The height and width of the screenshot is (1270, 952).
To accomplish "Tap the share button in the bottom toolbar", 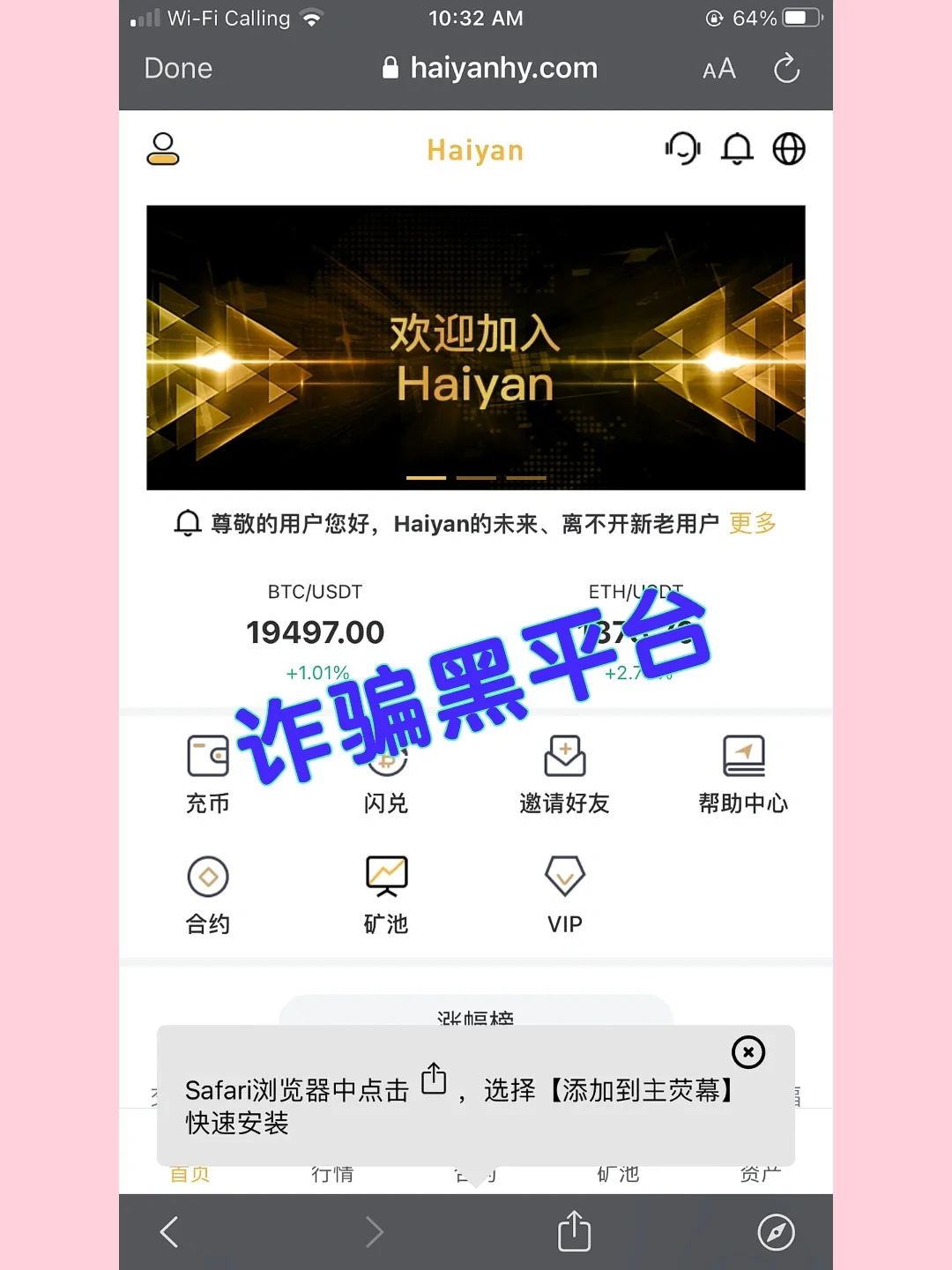I will click(x=574, y=1230).
